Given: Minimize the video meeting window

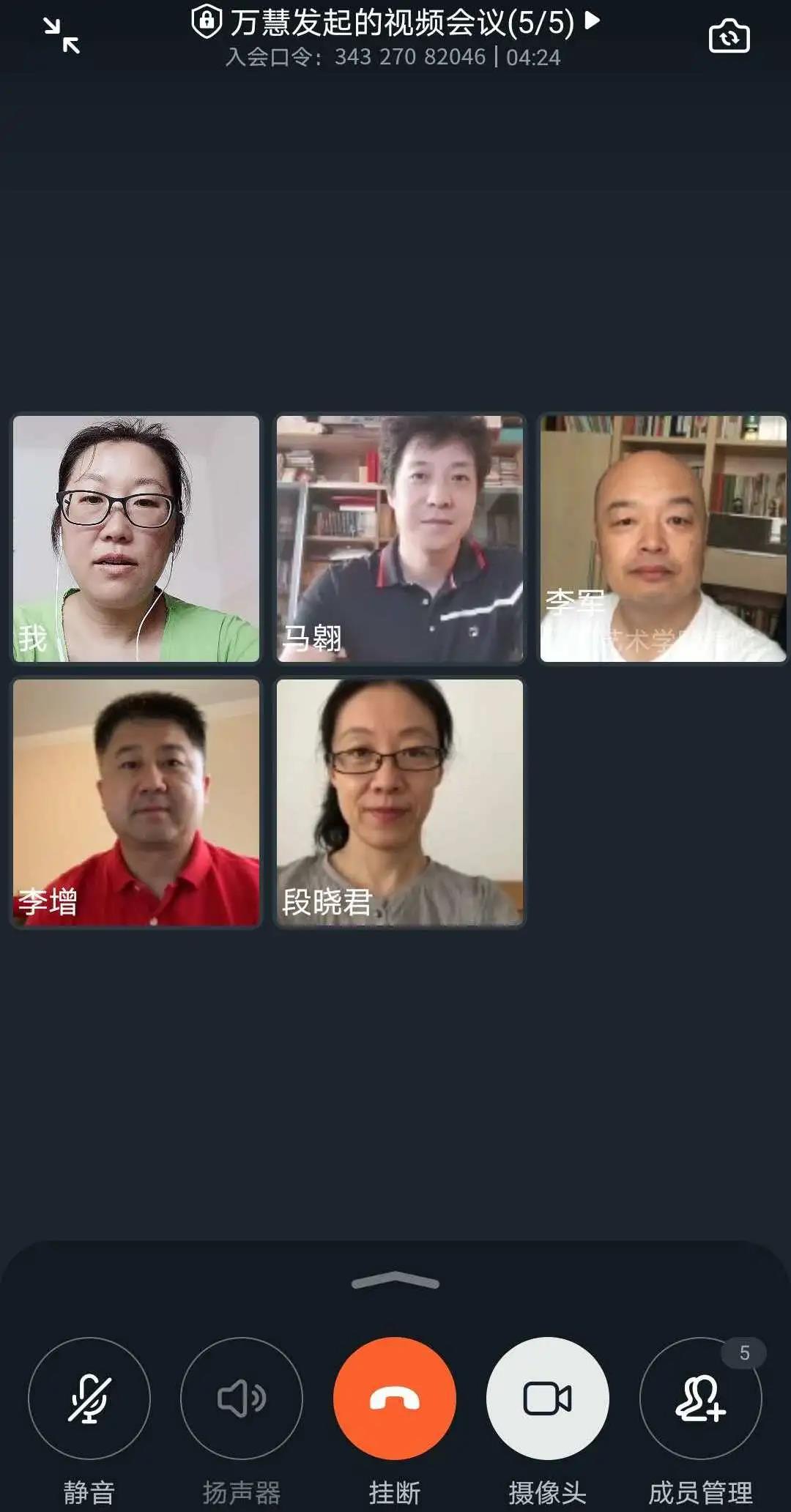Looking at the screenshot, I should coord(62,36).
